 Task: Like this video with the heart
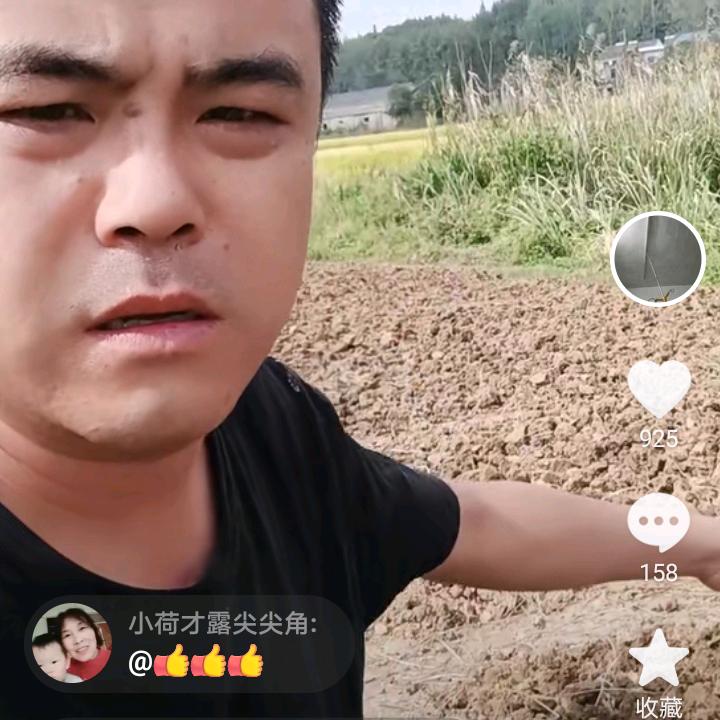point(659,388)
